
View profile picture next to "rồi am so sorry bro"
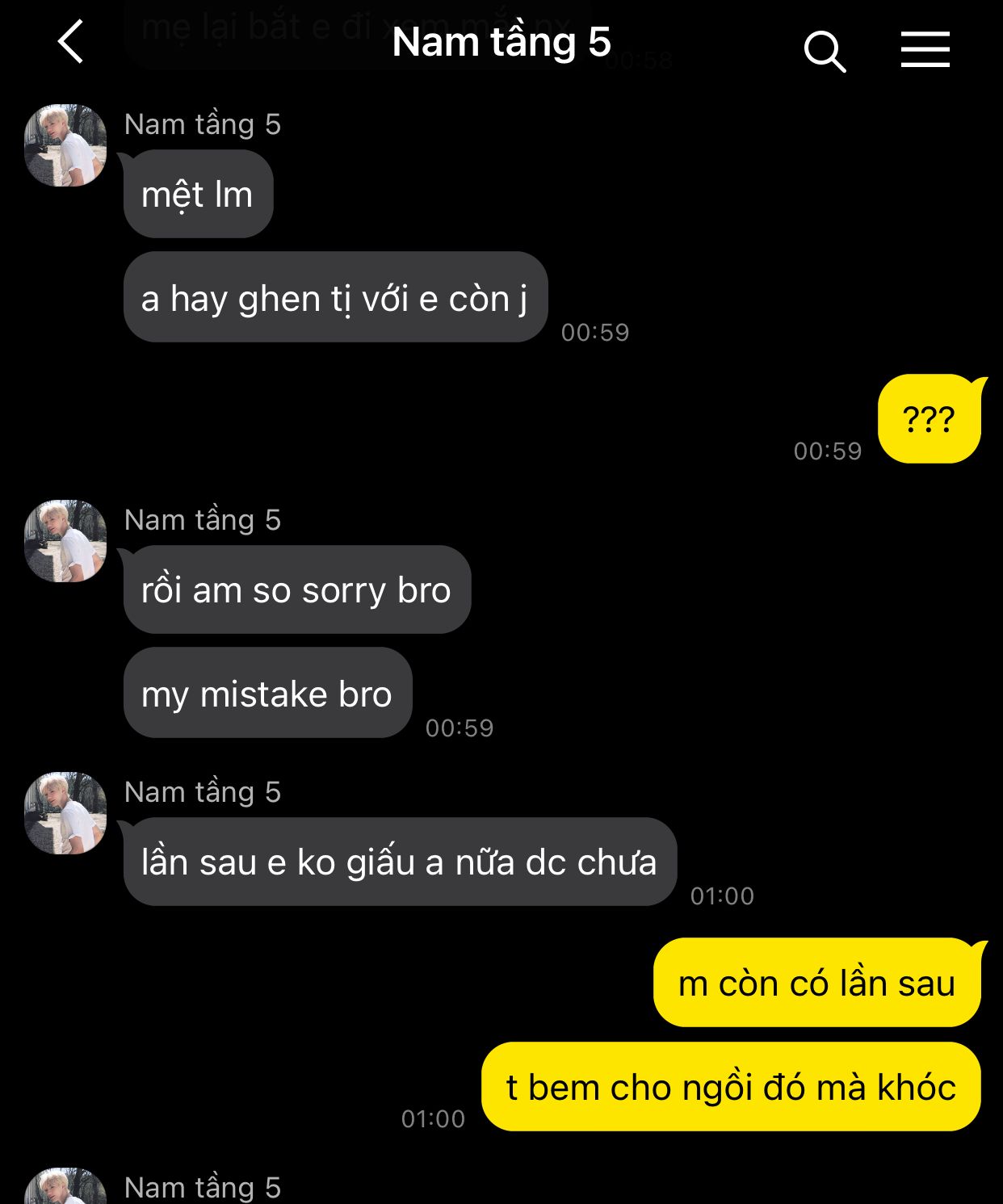coord(65,541)
